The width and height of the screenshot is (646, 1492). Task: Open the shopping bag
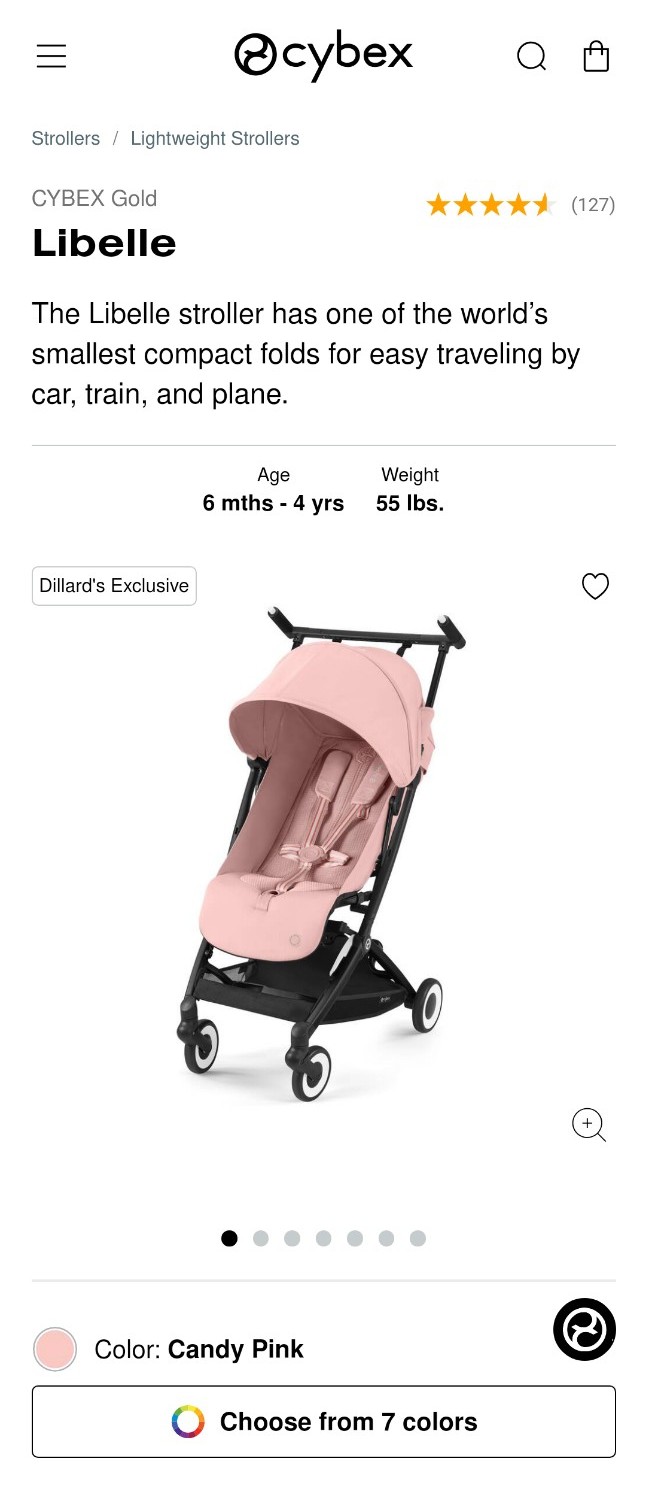(596, 56)
